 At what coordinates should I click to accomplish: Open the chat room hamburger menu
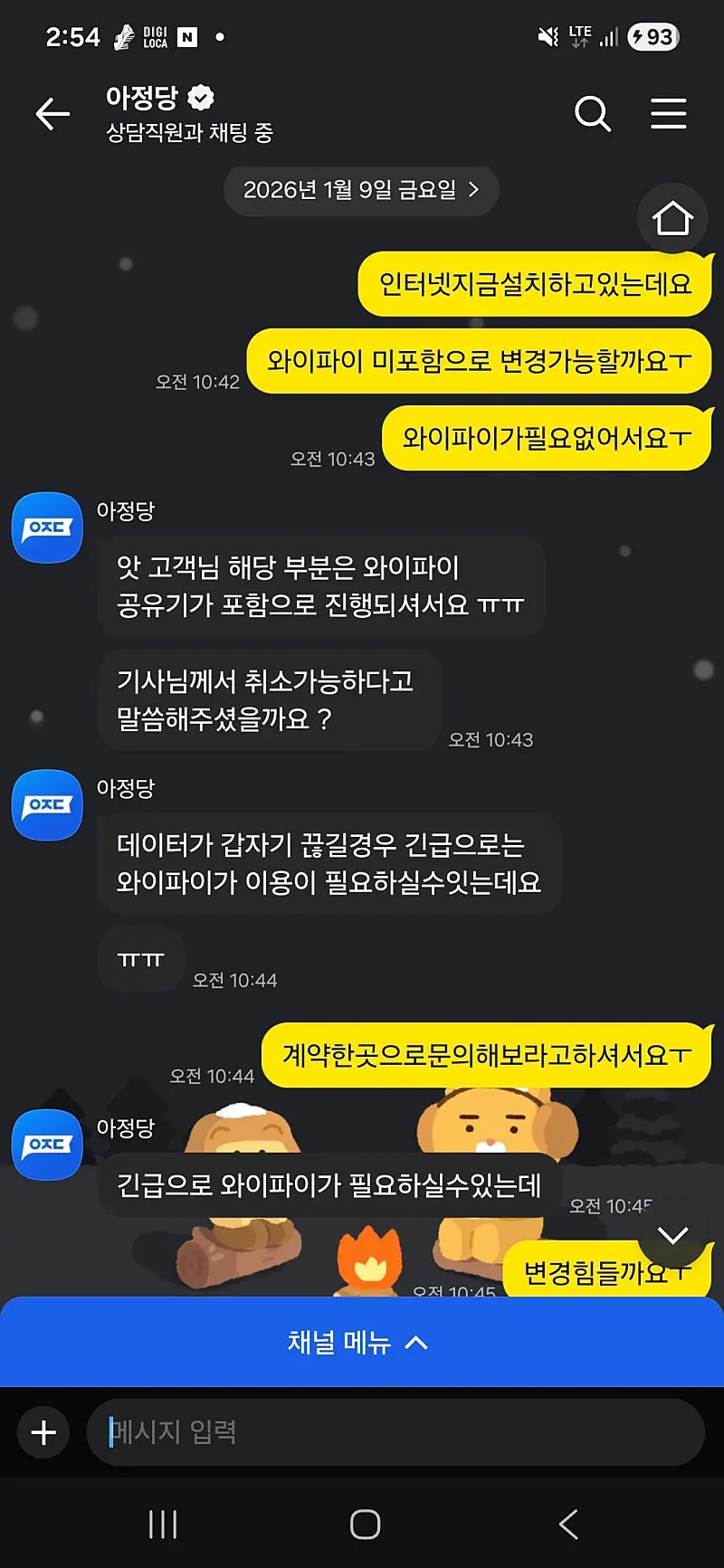[x=668, y=114]
